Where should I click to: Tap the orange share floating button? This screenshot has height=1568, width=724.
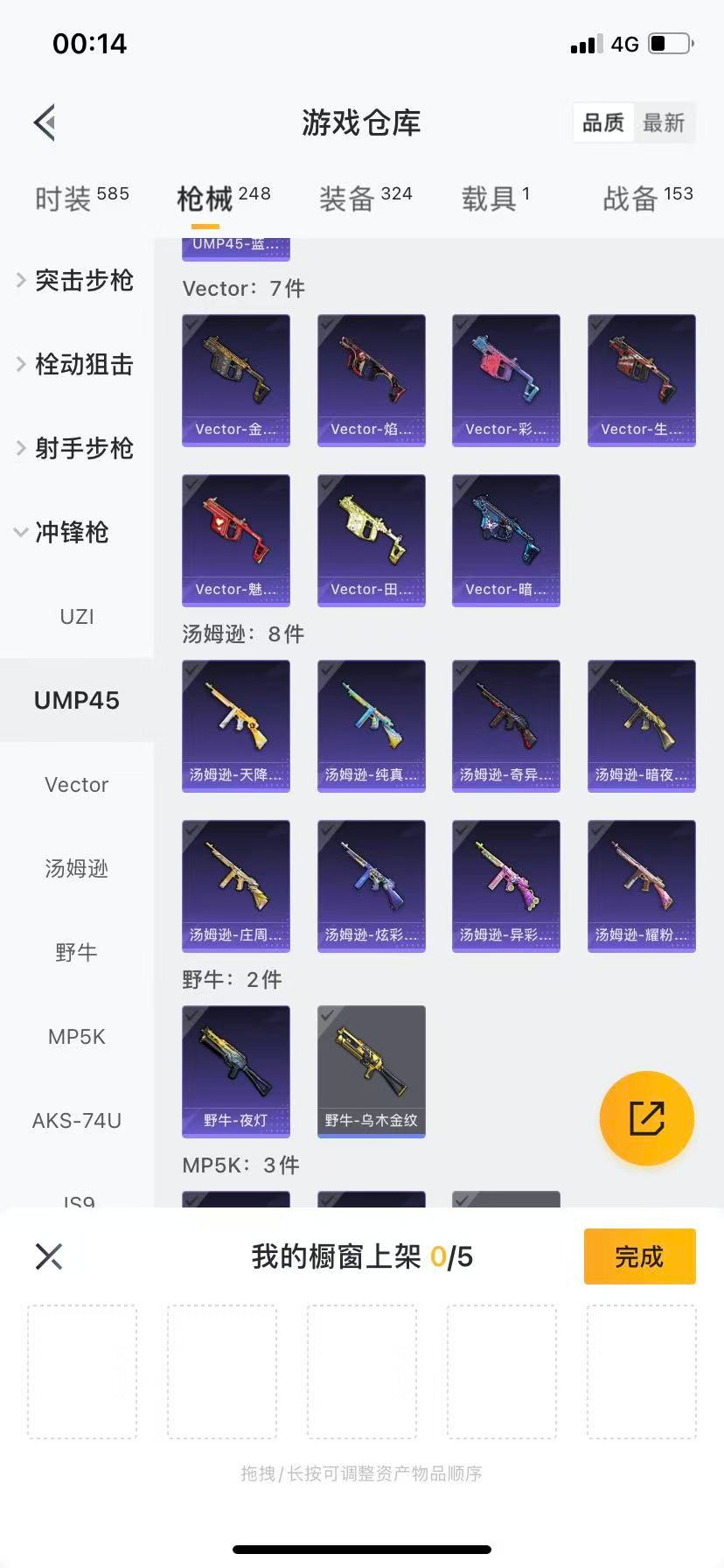pos(646,1118)
